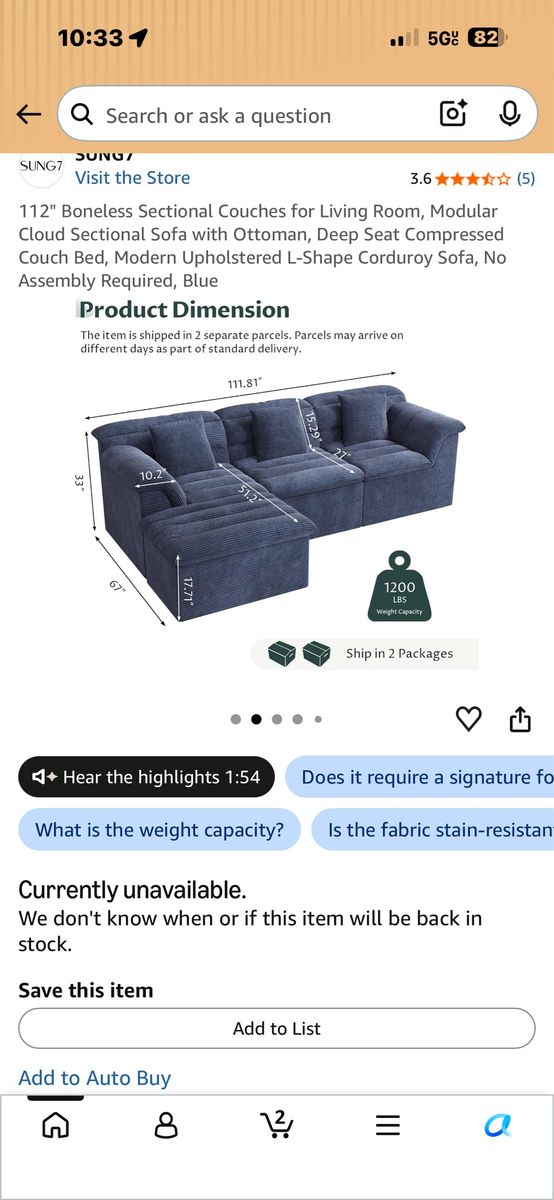This screenshot has width=554, height=1200.
Task: Add item to wishlist with heart
Action: [468, 718]
